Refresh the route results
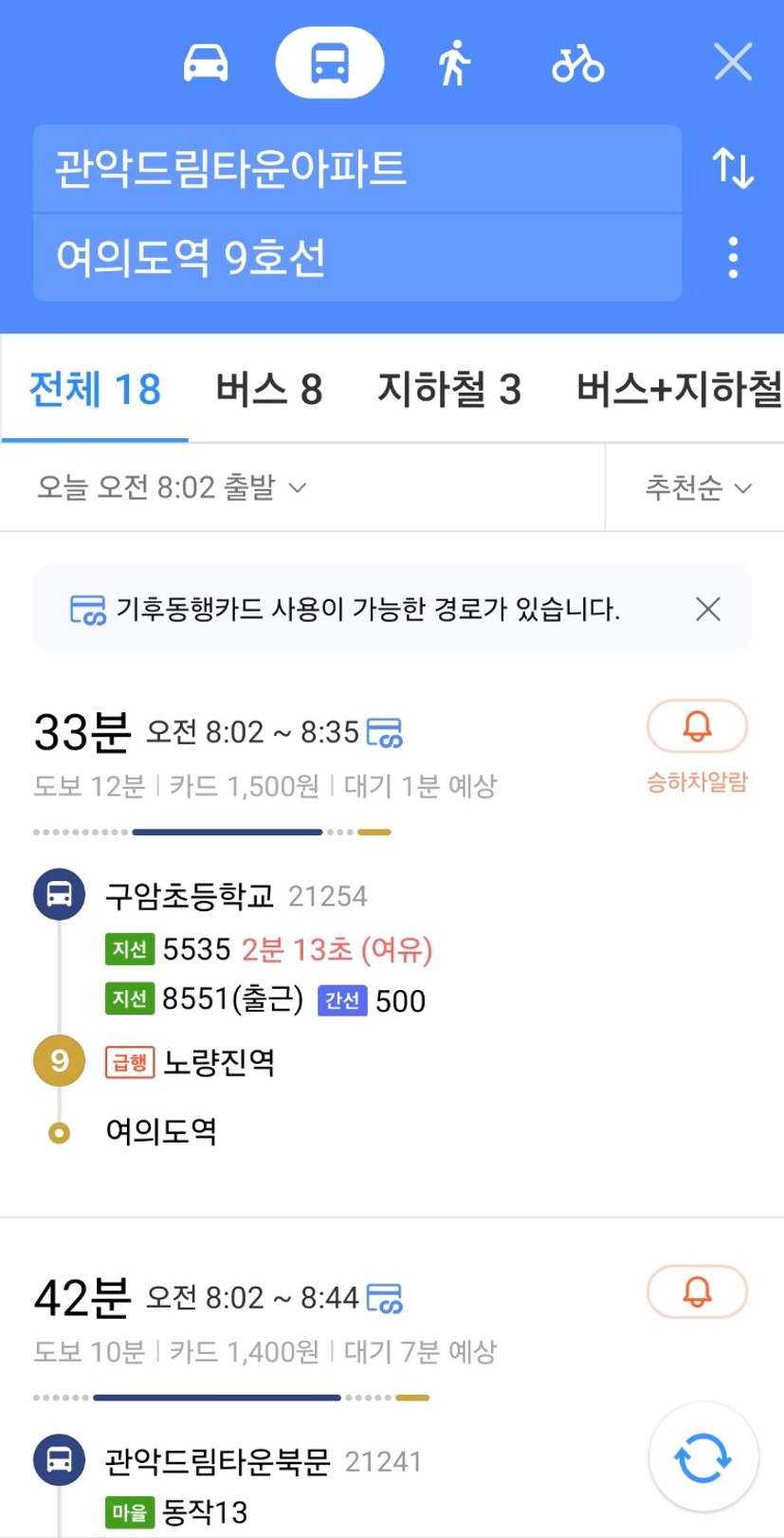Image resolution: width=784 pixels, height=1538 pixels. 703,1457
